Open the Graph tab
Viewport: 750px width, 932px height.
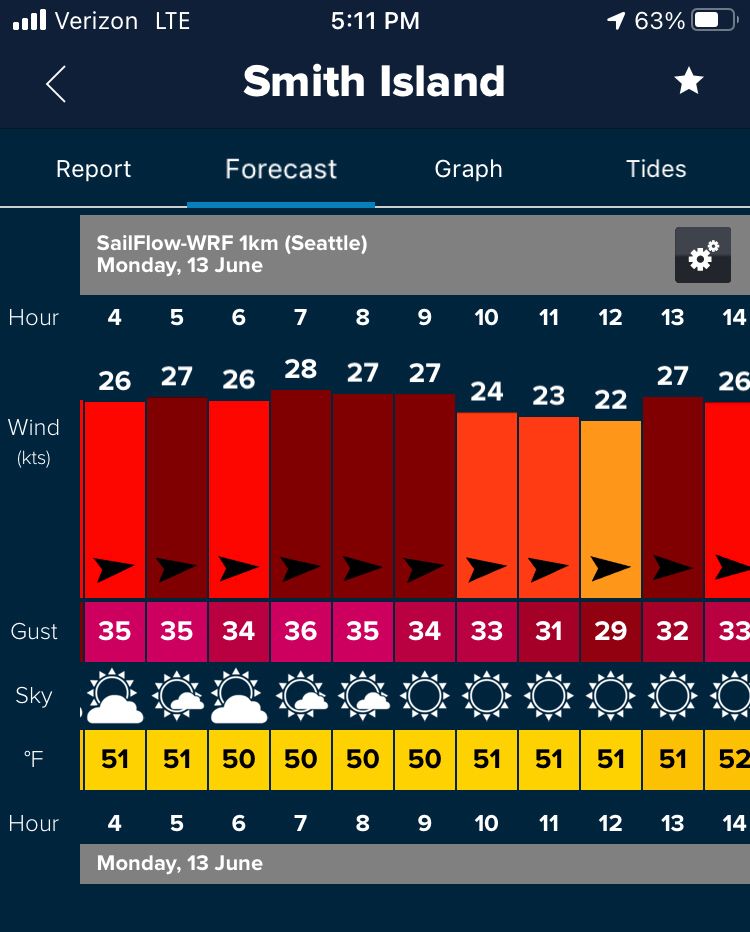point(468,169)
